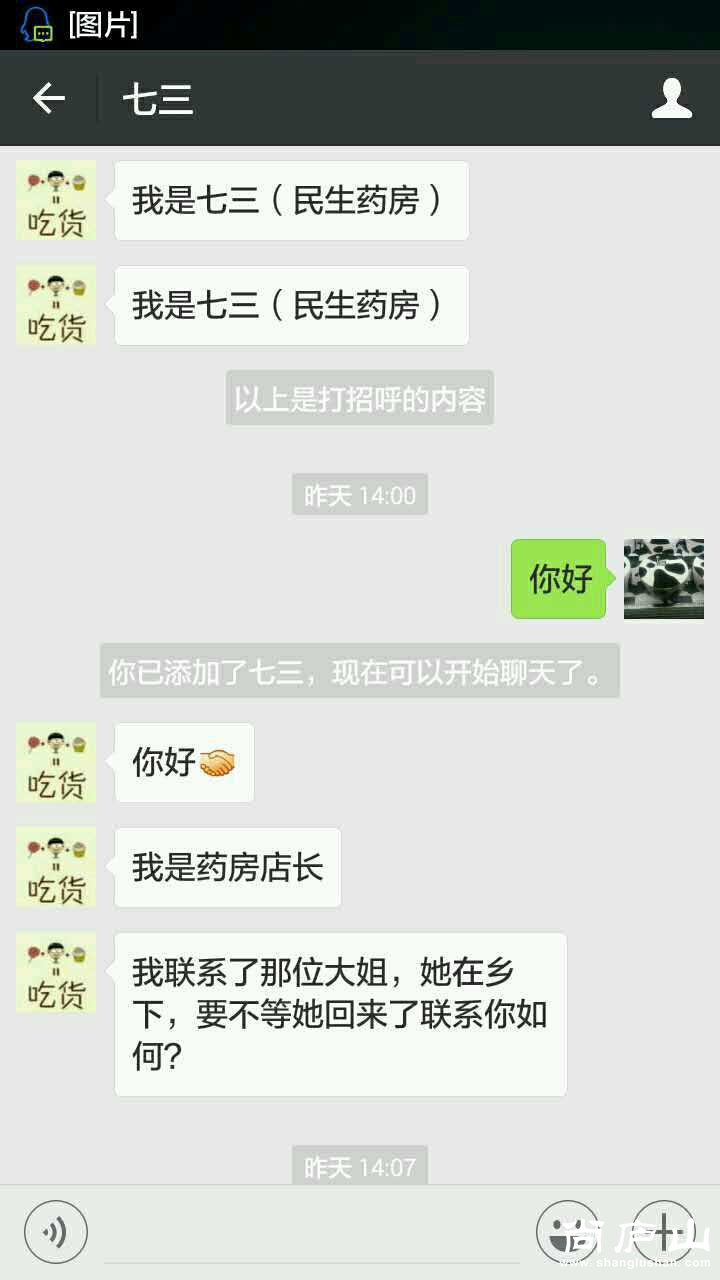The width and height of the screenshot is (720, 1280).
Task: Open the plus attachments menu
Action: click(x=664, y=1231)
